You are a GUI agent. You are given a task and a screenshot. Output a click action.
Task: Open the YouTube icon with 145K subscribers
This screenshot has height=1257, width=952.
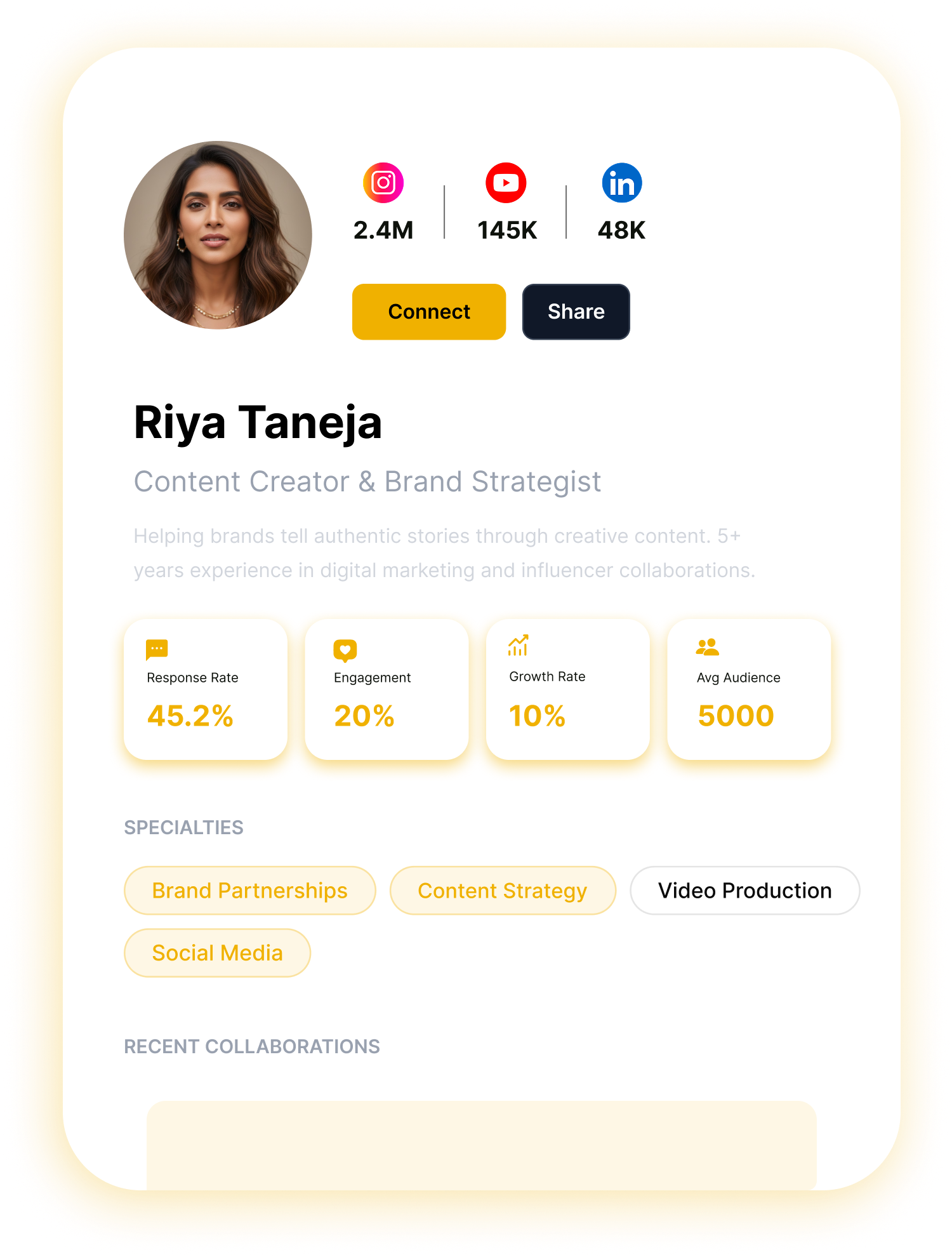tap(506, 183)
